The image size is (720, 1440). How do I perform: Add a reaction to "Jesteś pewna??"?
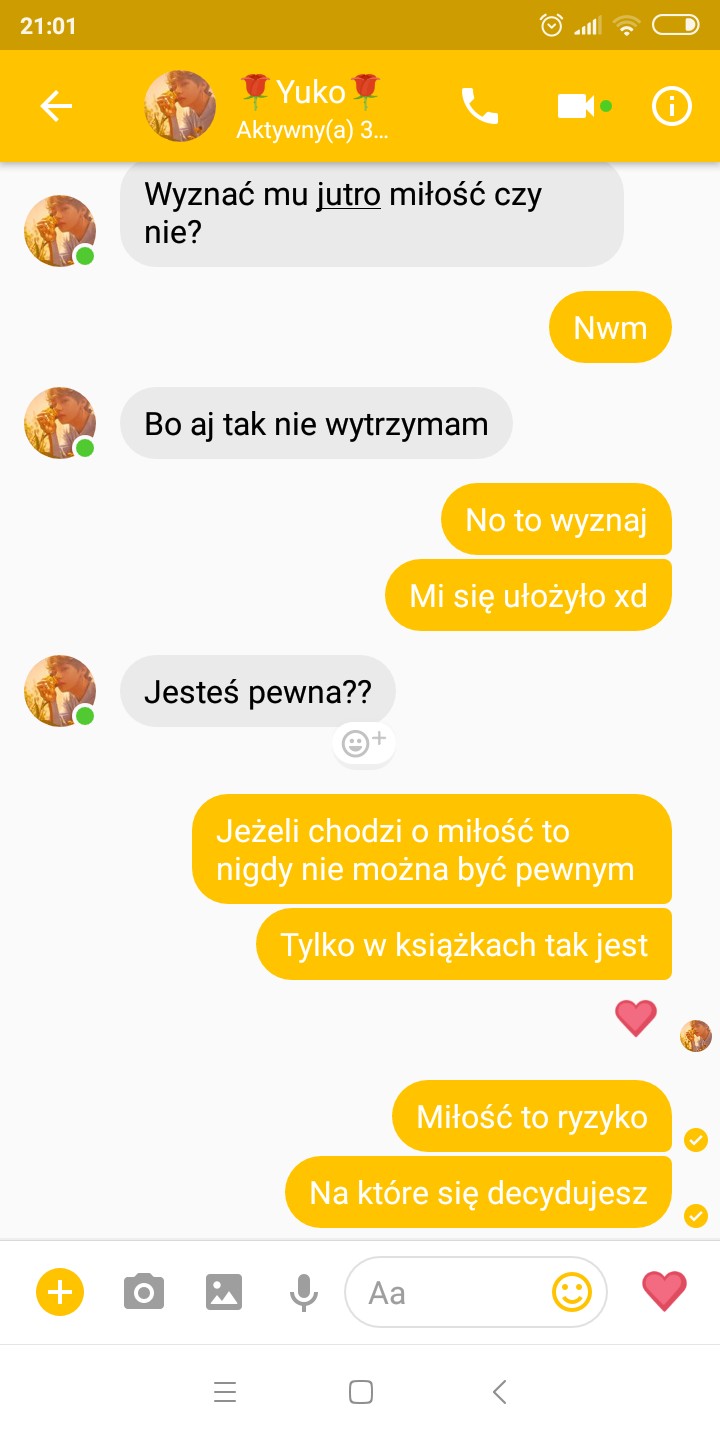tap(364, 743)
